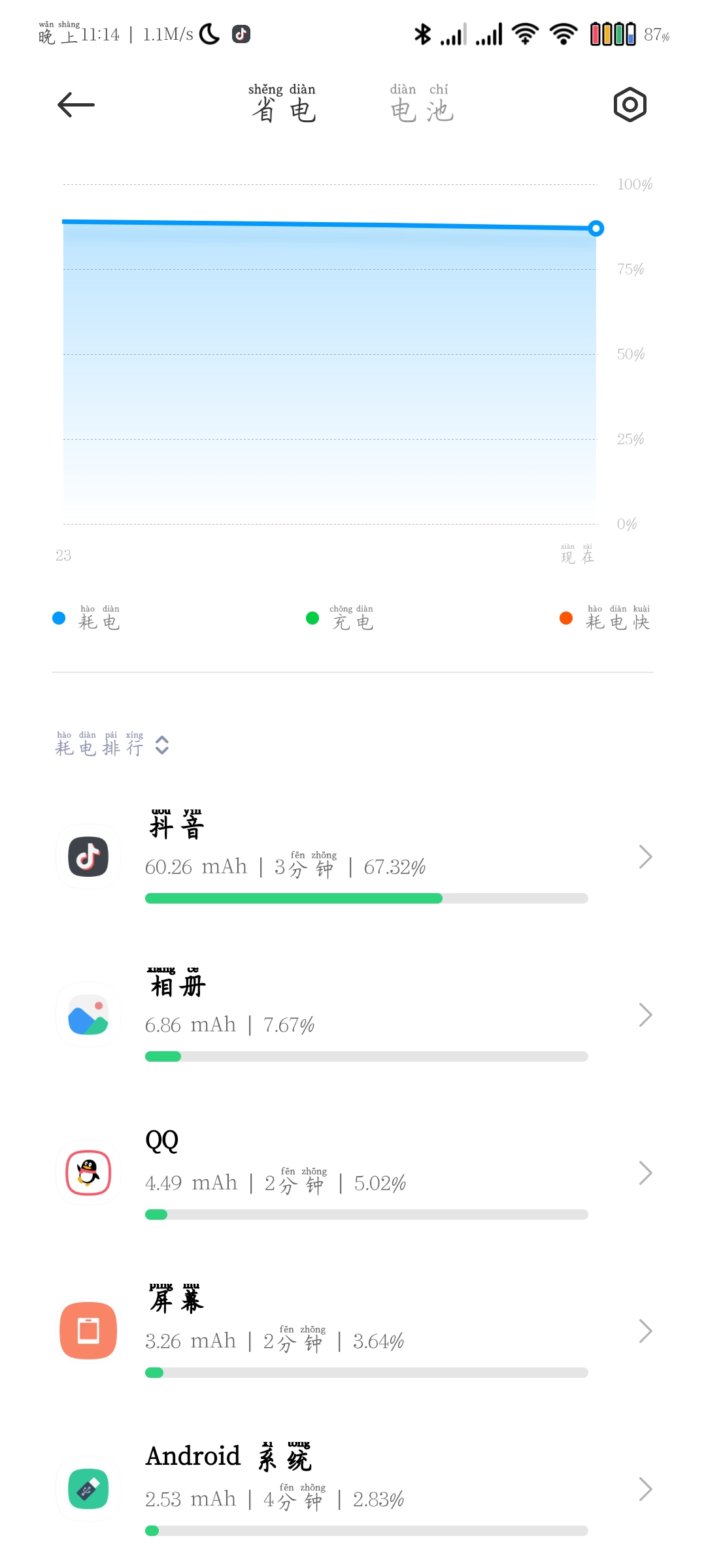Image resolution: width=706 pixels, height=1568 pixels.
Task: Switch to the 电池 tab
Action: point(422,103)
